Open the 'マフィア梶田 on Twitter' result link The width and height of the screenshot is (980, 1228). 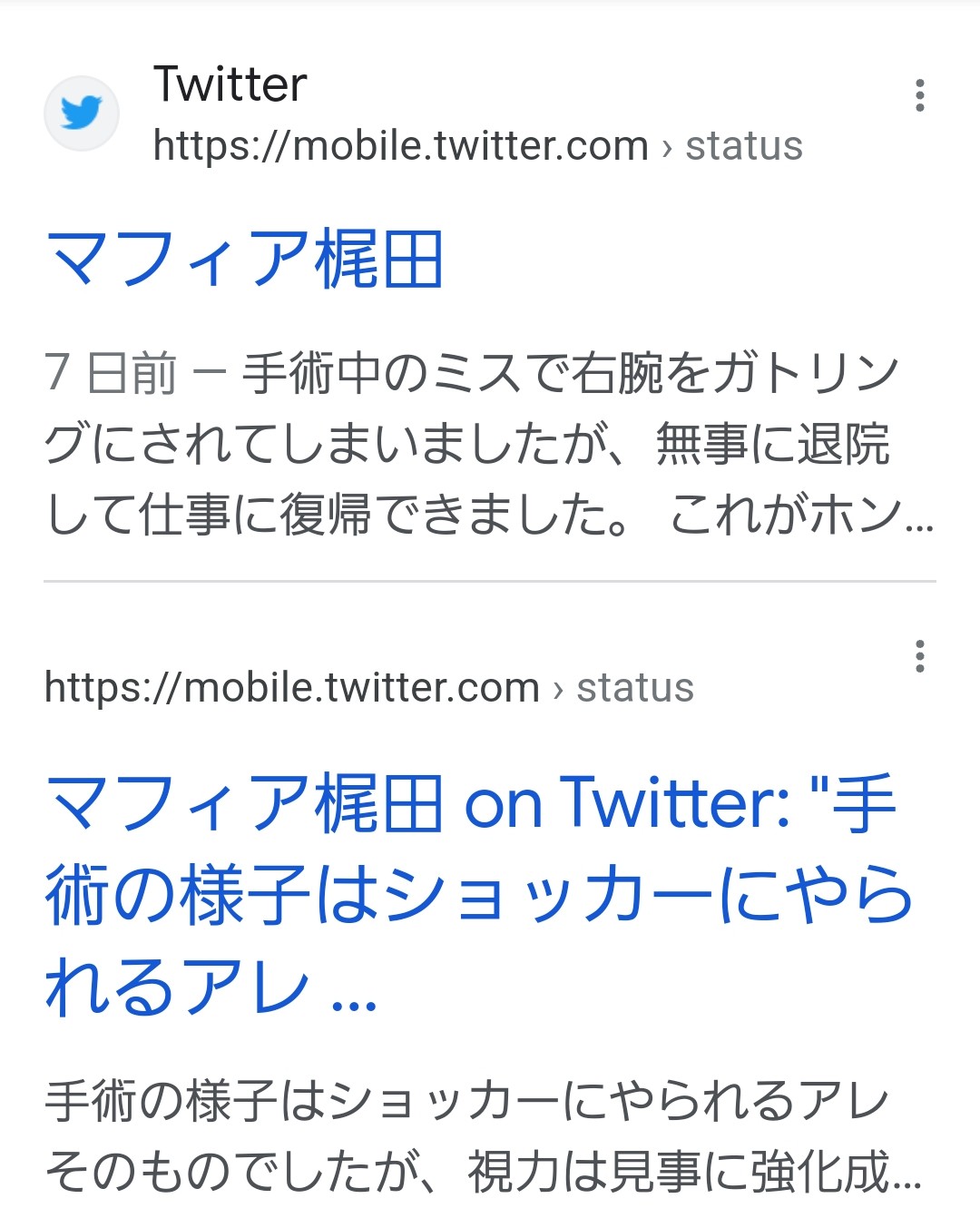pos(472,894)
